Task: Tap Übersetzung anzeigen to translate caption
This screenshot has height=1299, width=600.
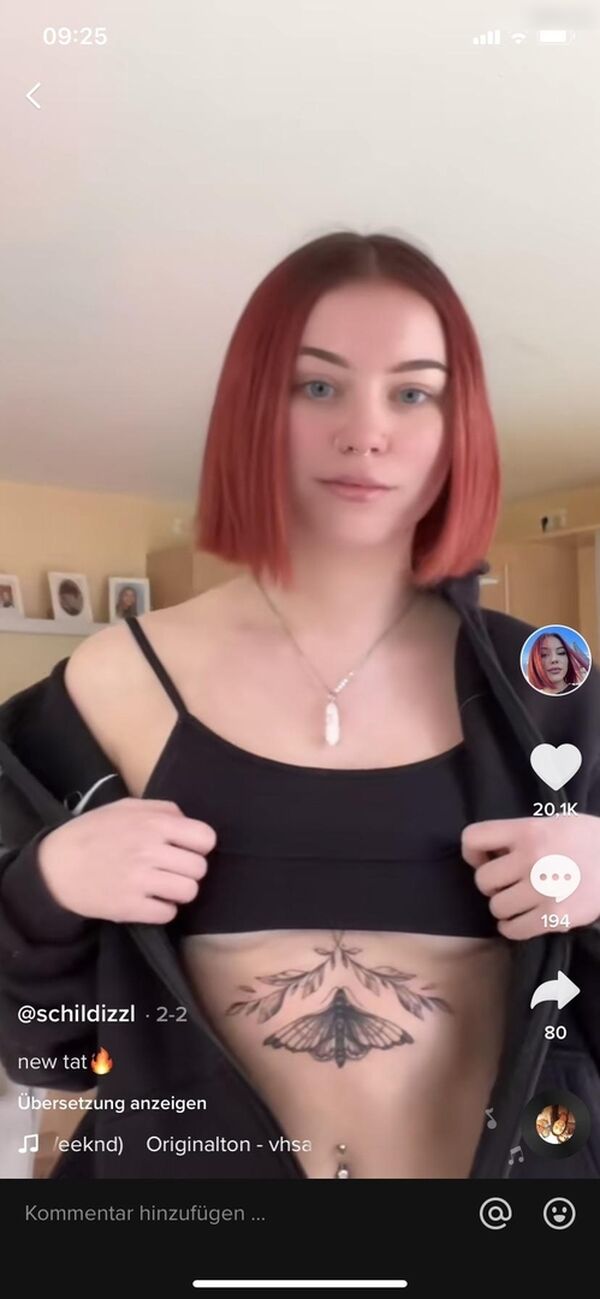Action: click(112, 1103)
